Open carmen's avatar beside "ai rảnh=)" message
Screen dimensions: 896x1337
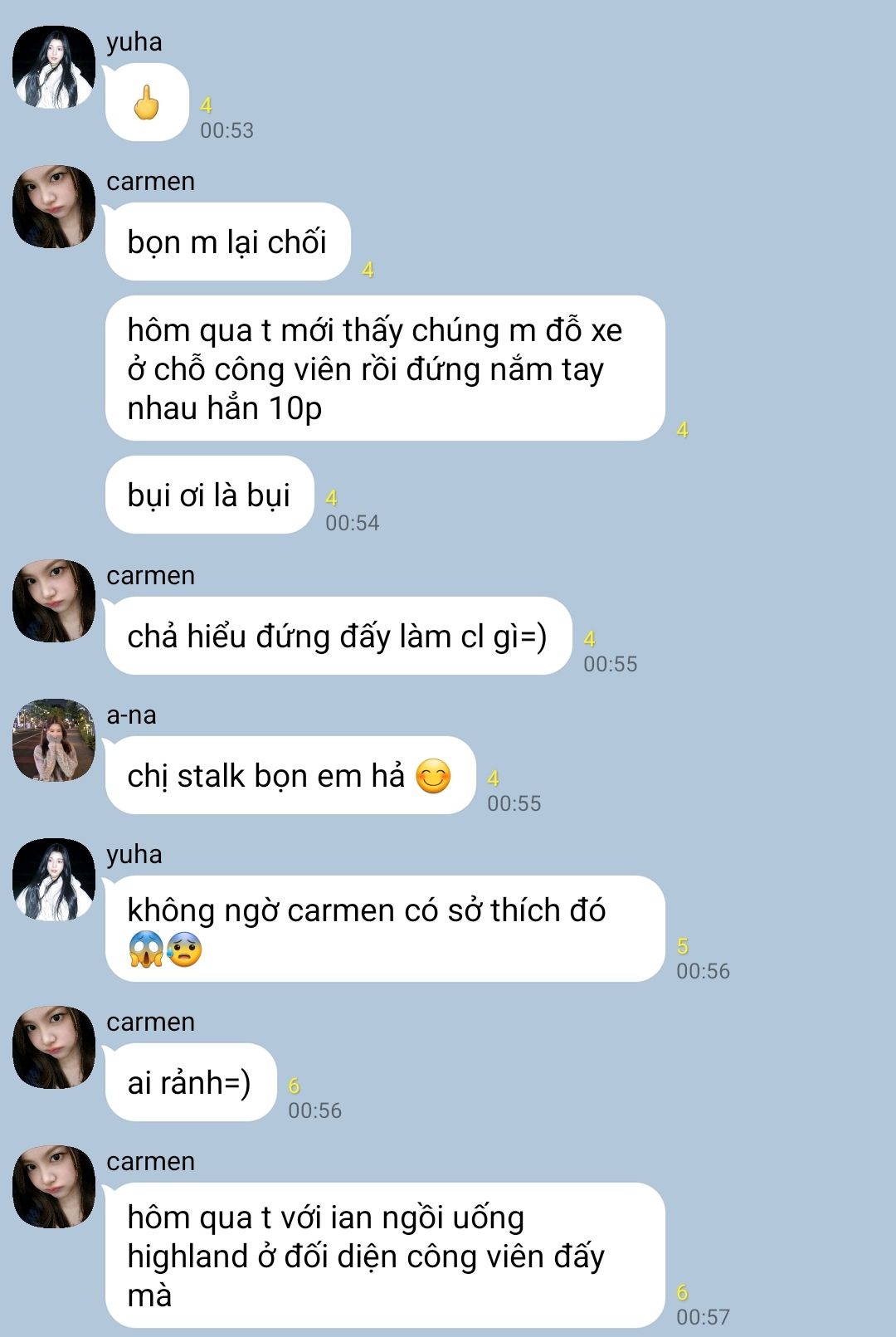(x=54, y=1047)
